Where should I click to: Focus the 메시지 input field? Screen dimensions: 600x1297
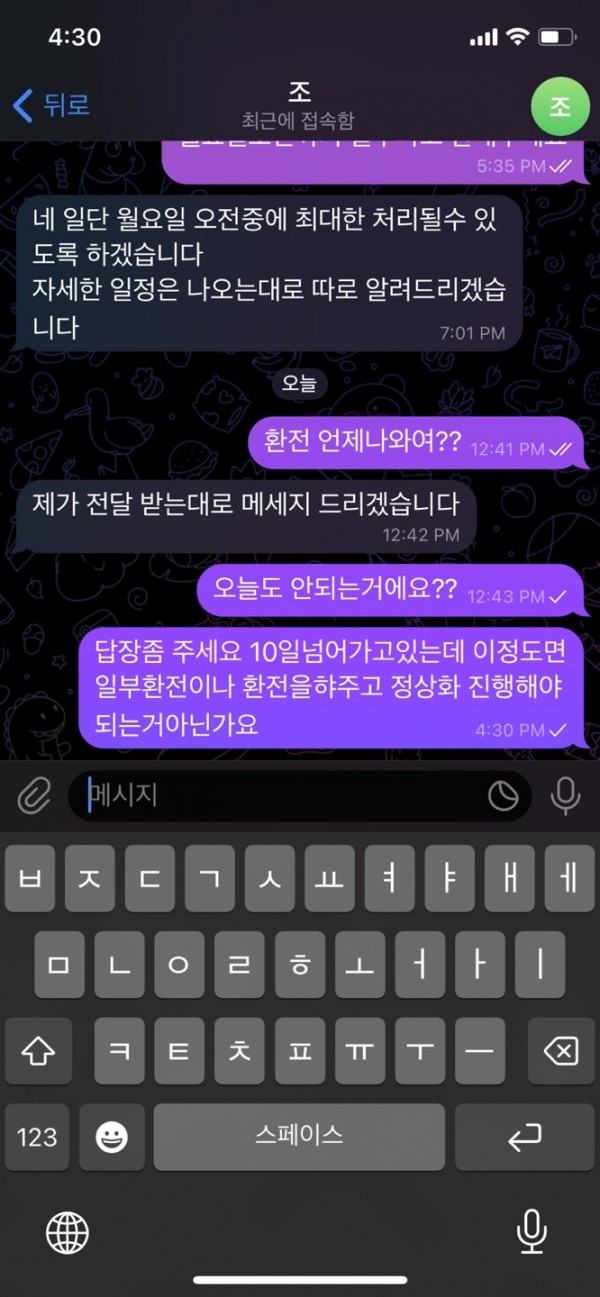(x=280, y=796)
